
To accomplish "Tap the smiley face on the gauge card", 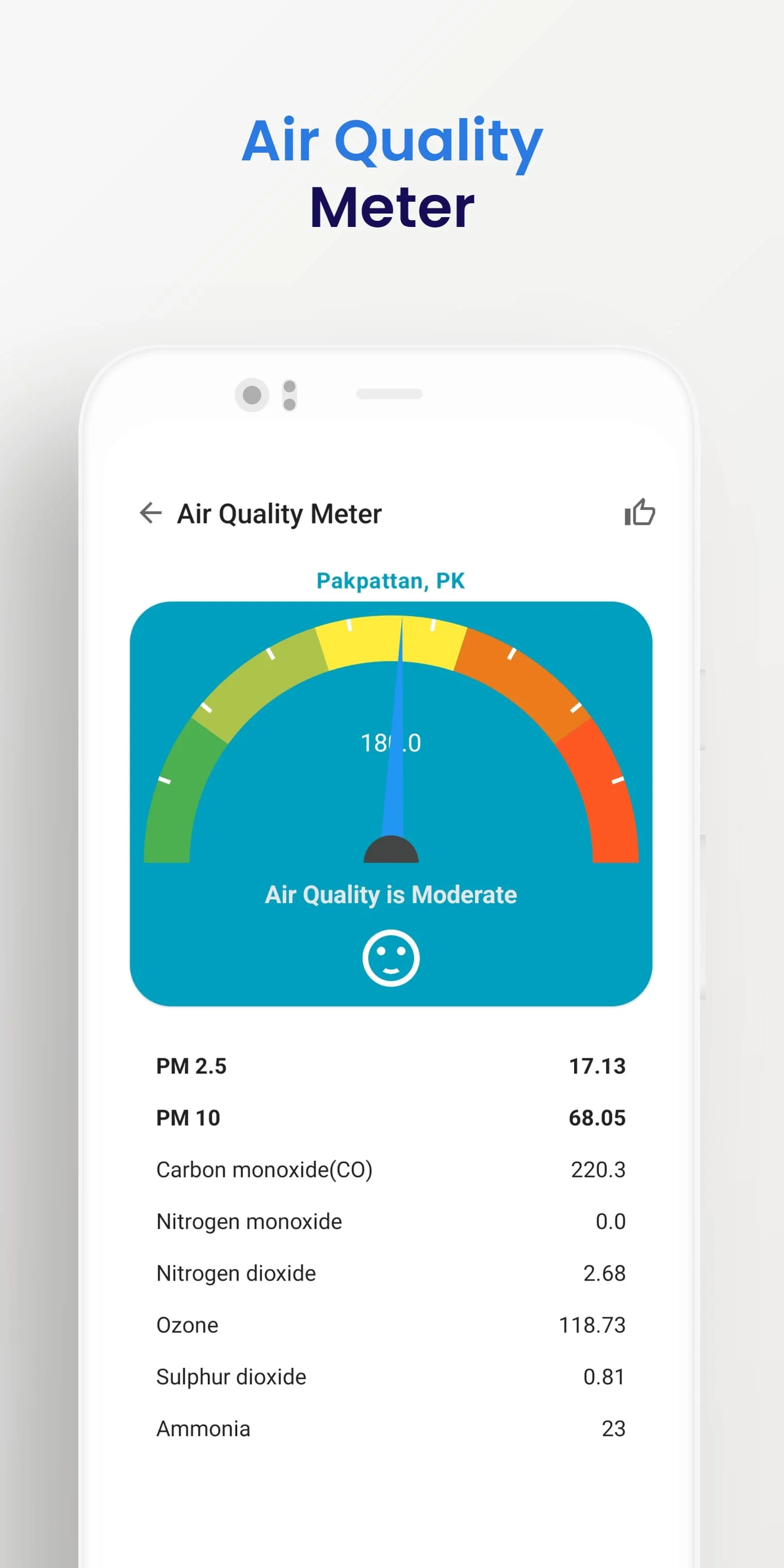I will (x=391, y=956).
